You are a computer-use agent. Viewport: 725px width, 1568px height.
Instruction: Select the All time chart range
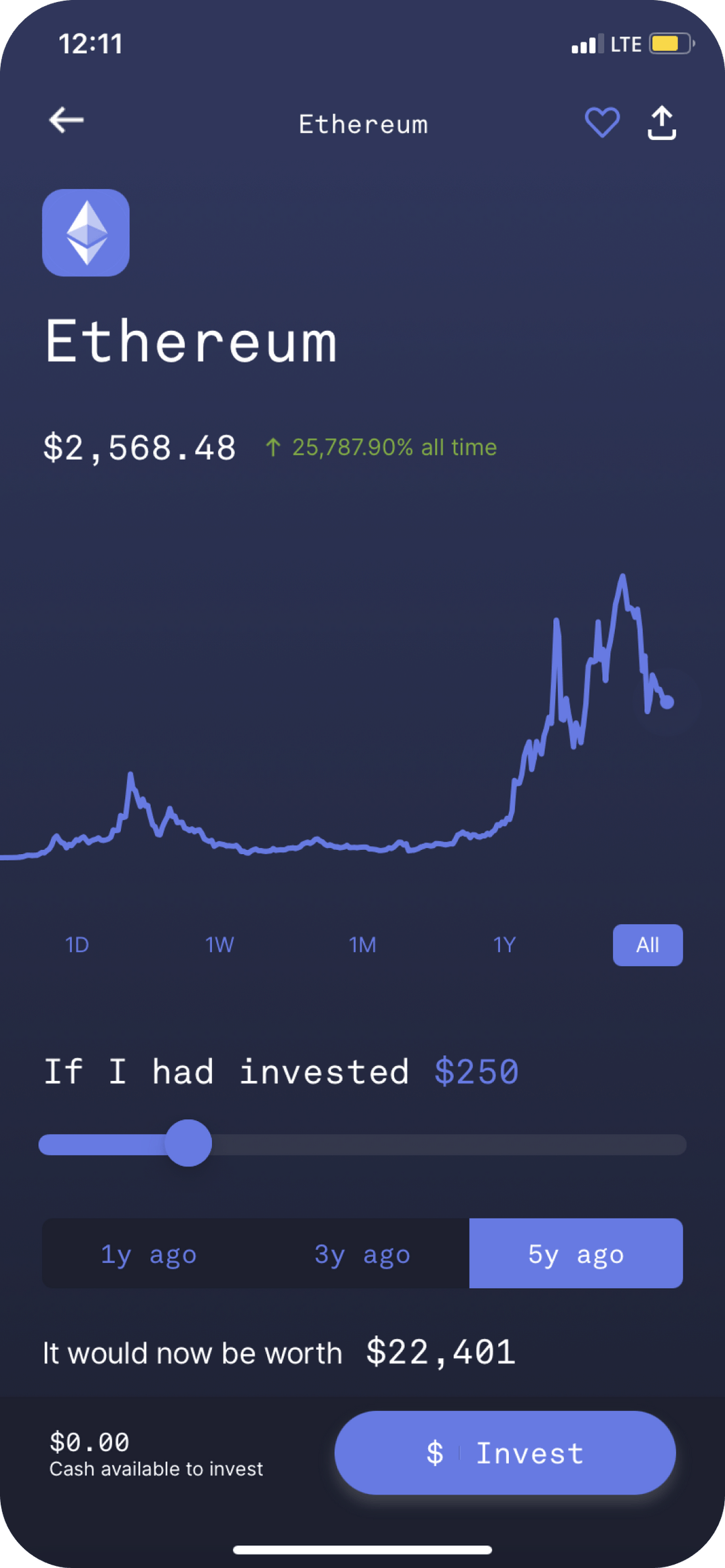(x=647, y=945)
